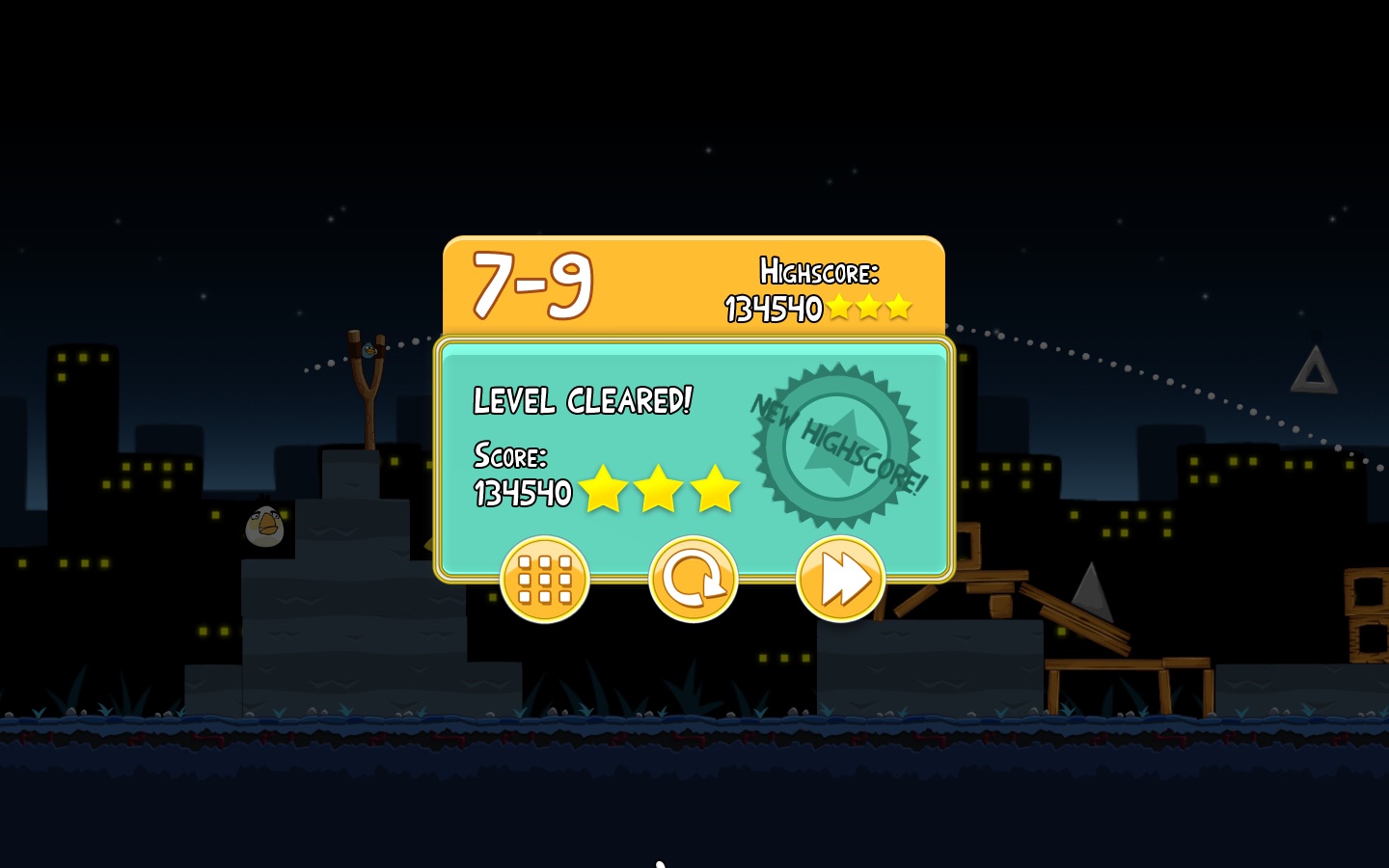The image size is (1389, 868).
Task: Open the level selection grid menu
Action: 545,580
